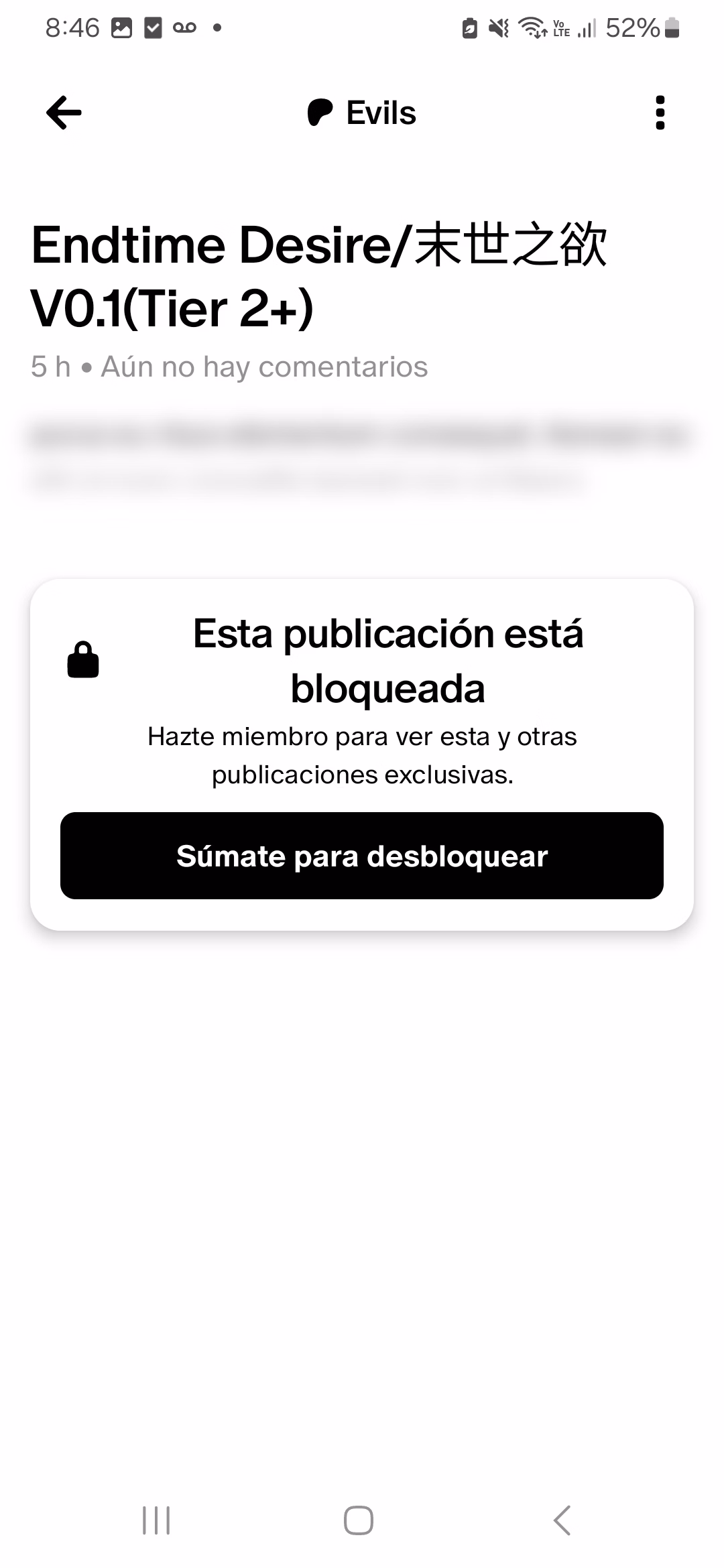This screenshot has width=724, height=1568.
Task: Go back using the top-left arrow
Action: coord(64,113)
